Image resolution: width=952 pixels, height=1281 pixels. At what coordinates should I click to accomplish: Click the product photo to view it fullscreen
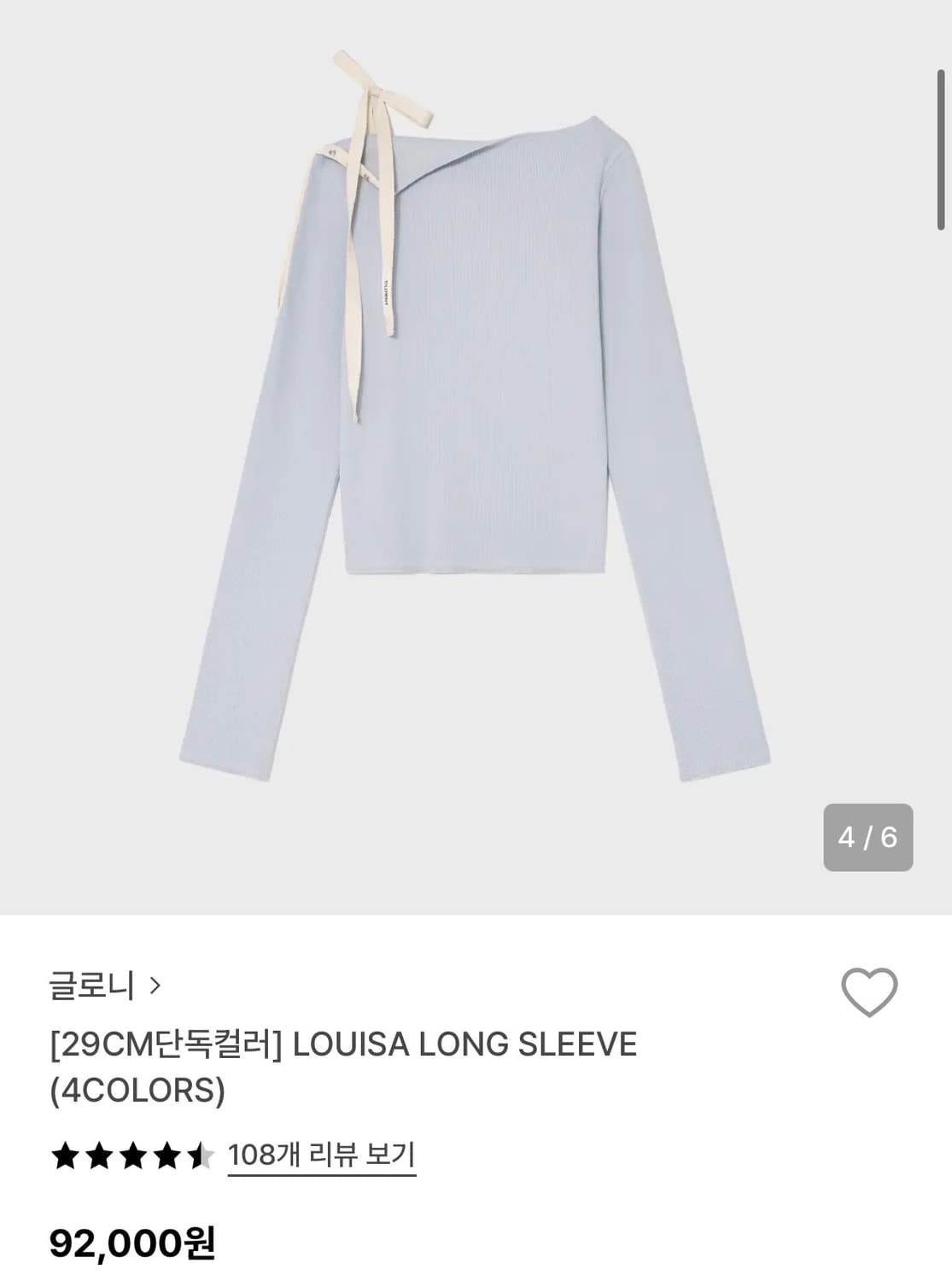tap(476, 427)
